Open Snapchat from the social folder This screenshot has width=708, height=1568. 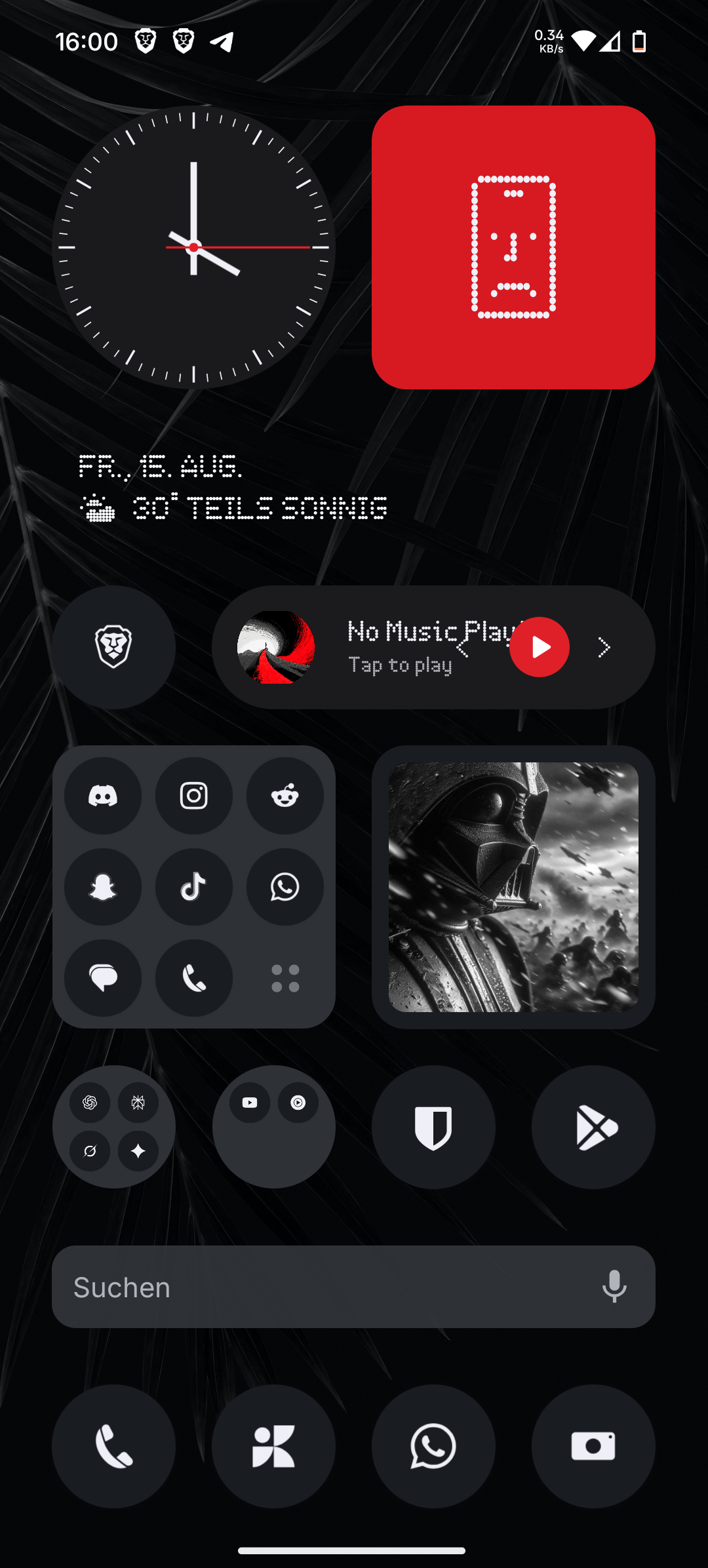point(103,887)
